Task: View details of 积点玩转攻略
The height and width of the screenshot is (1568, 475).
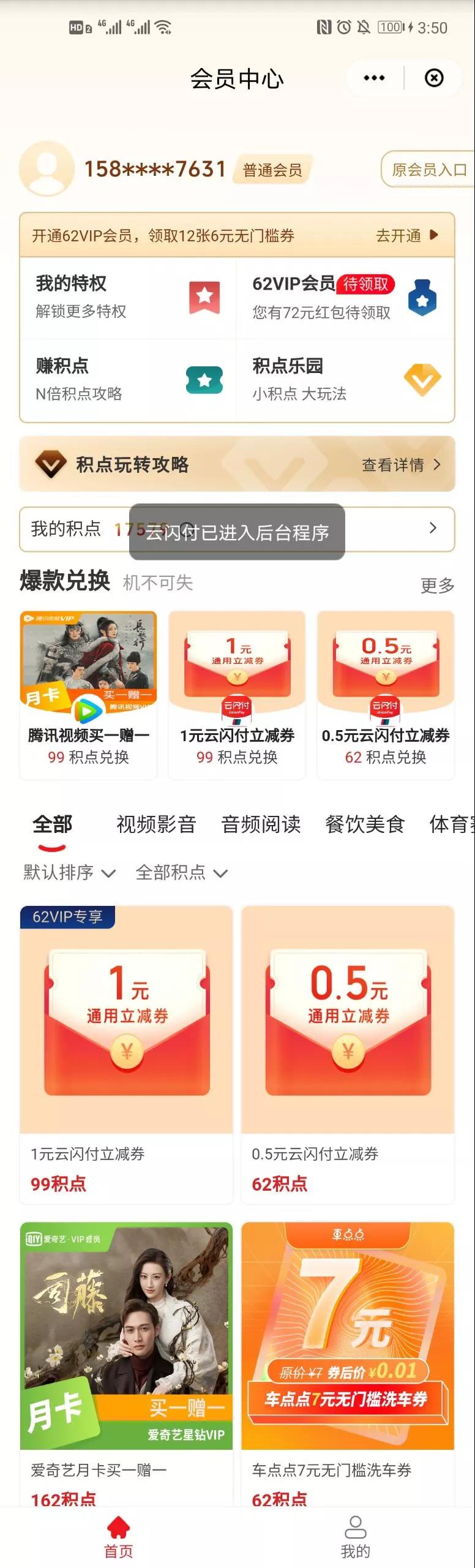Action: click(400, 465)
